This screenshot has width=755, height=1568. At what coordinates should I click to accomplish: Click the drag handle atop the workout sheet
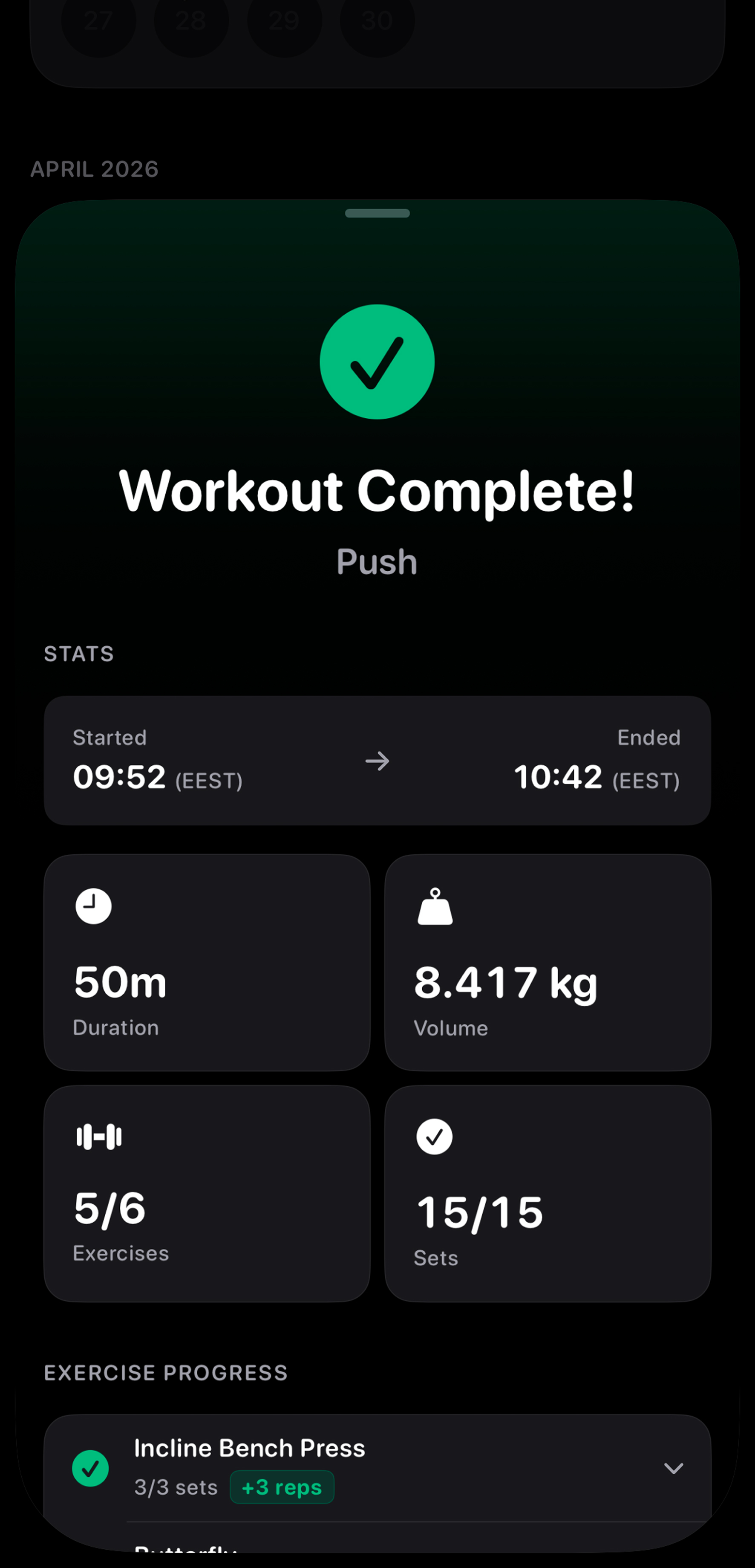(x=377, y=214)
